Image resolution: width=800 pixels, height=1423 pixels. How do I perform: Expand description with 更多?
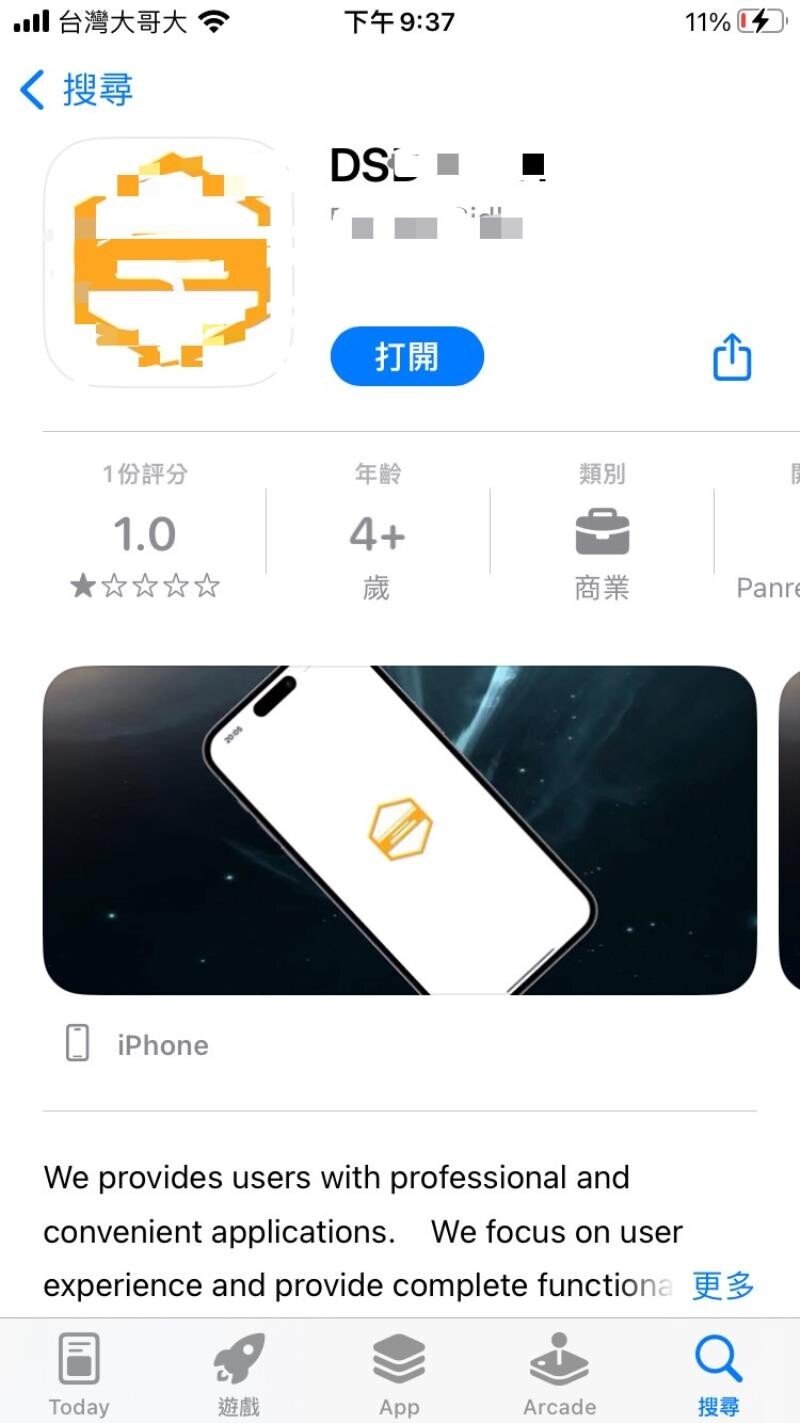pos(723,1285)
